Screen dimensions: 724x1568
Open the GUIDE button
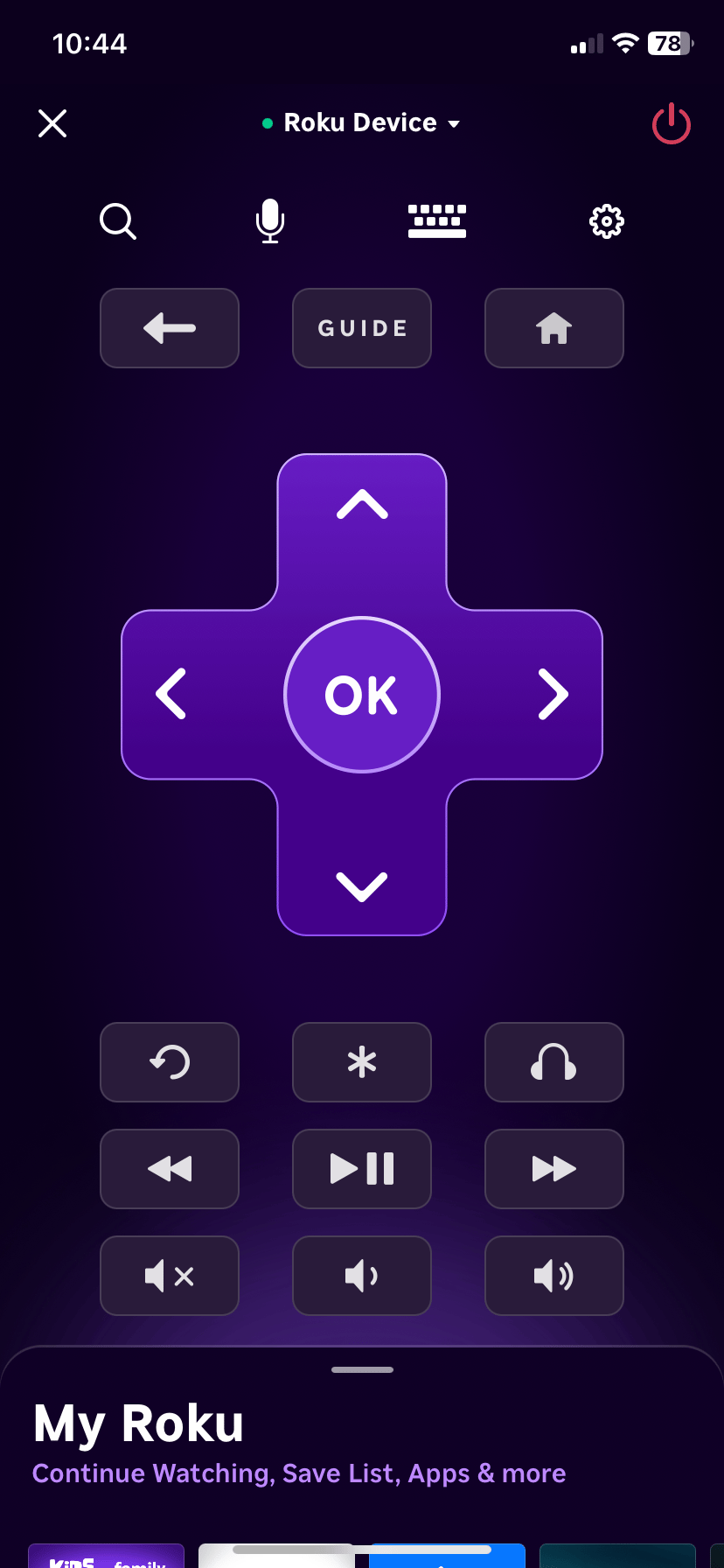362,328
